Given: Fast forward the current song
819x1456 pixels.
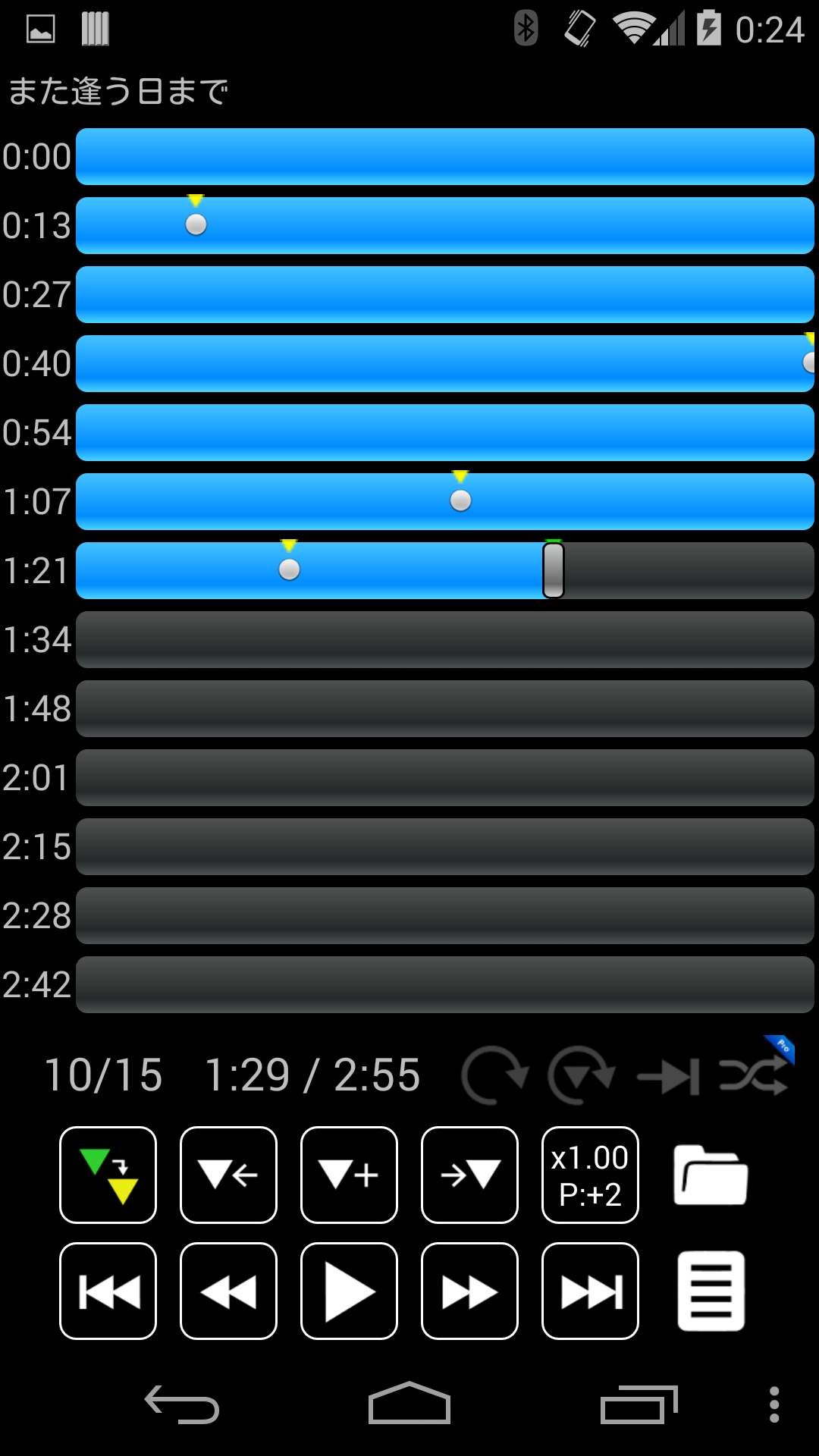Looking at the screenshot, I should point(469,1291).
